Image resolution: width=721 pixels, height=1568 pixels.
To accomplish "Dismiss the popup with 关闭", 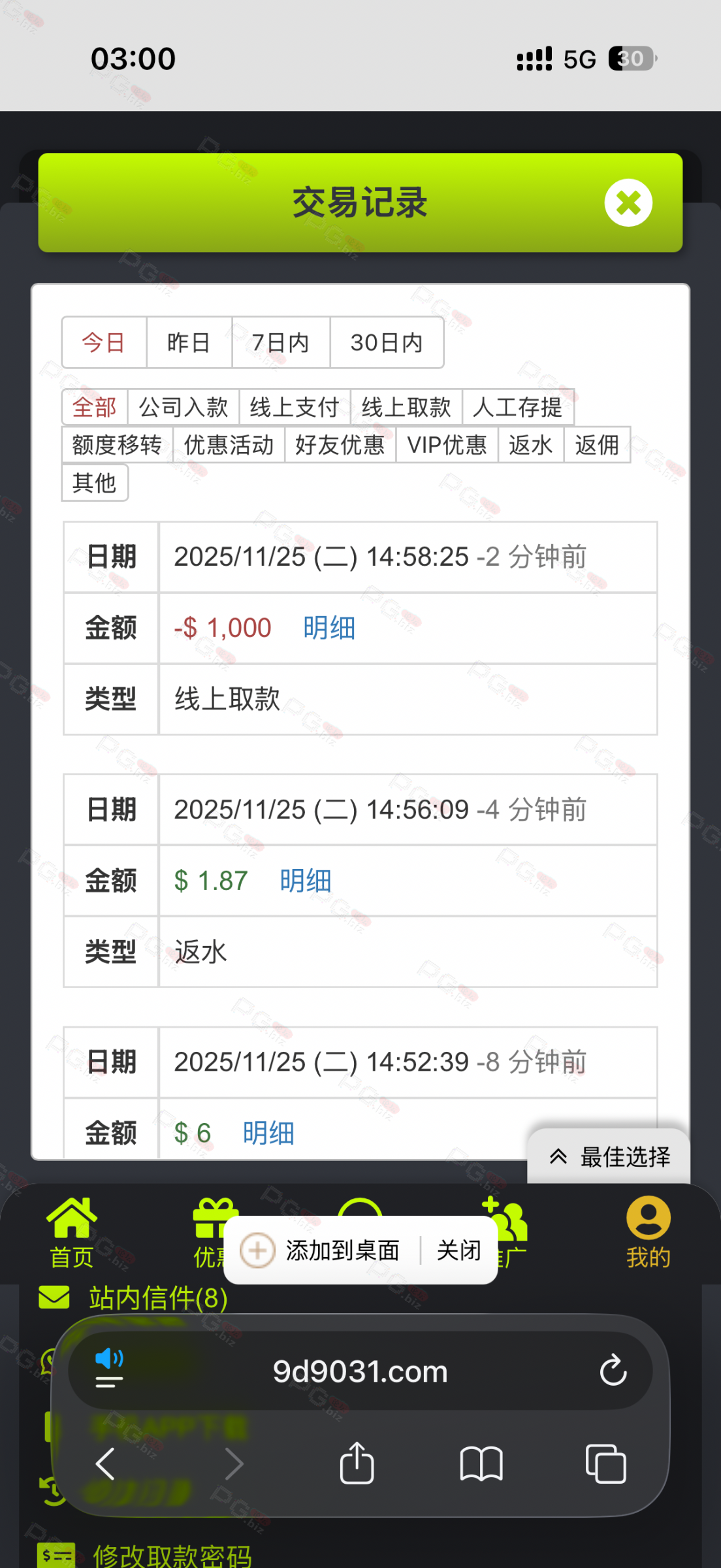I will [458, 1250].
